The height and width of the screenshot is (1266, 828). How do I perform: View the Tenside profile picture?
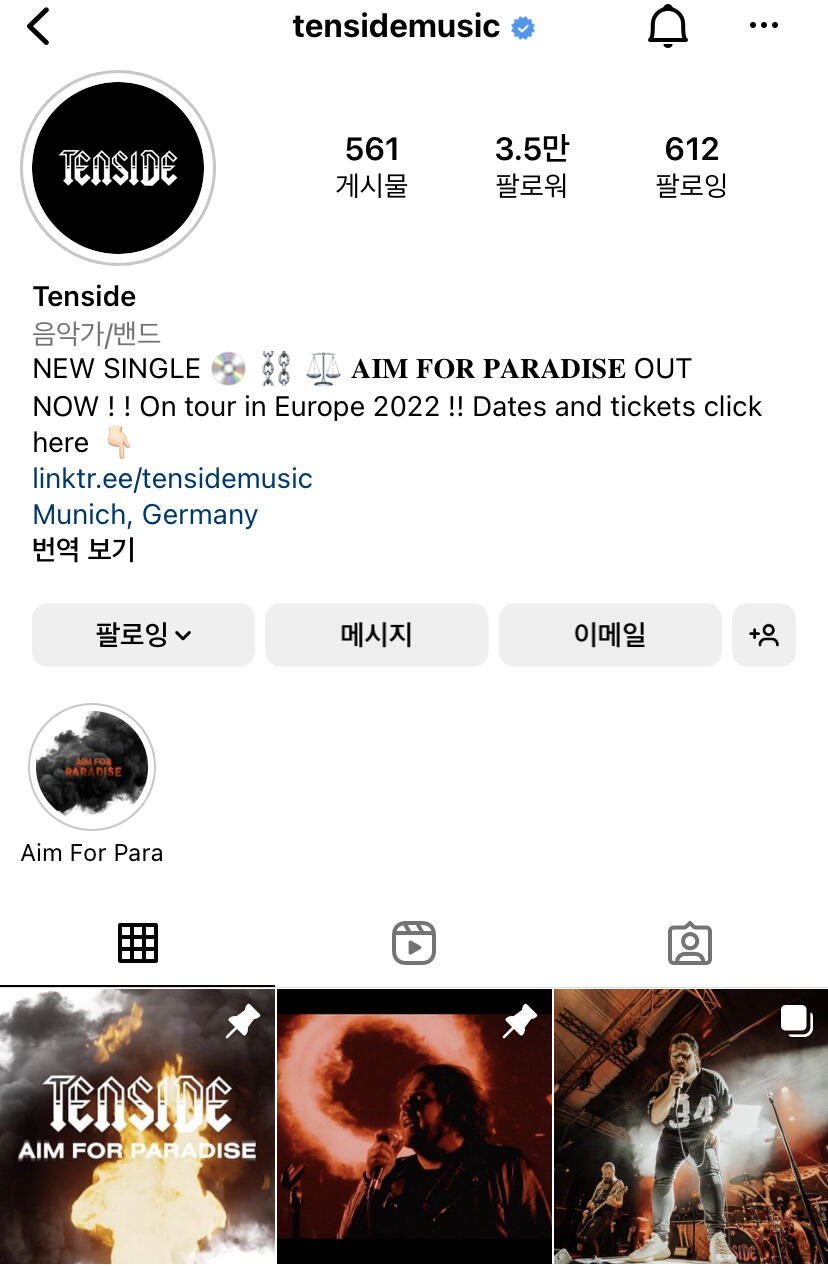(x=118, y=168)
